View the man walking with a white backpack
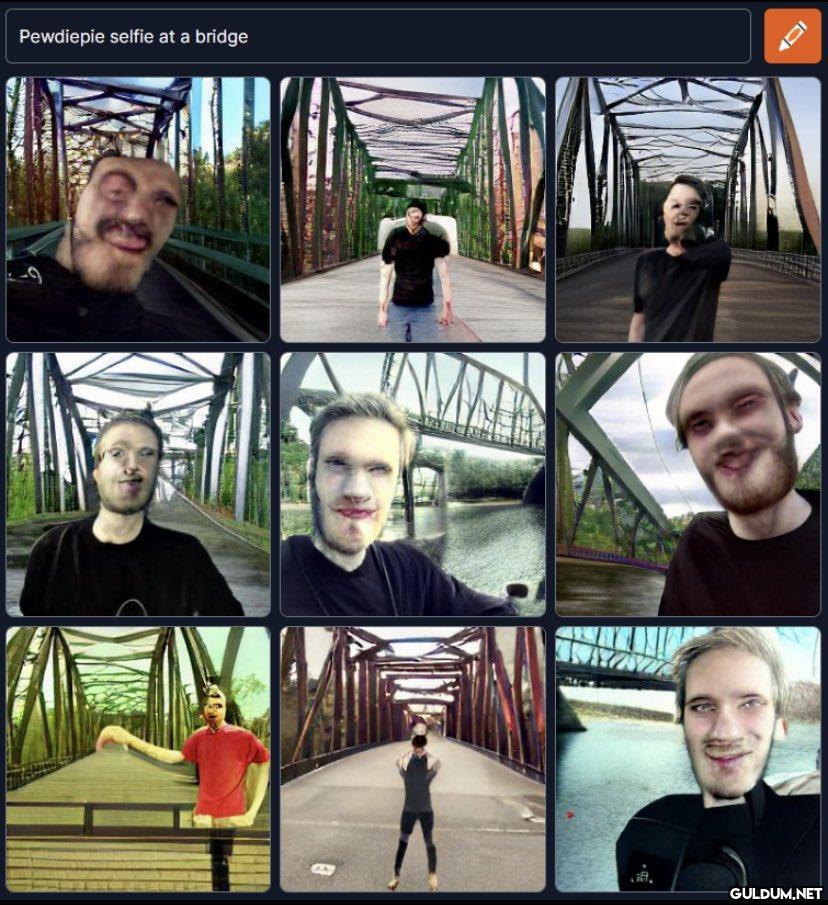 pyautogui.click(x=413, y=210)
